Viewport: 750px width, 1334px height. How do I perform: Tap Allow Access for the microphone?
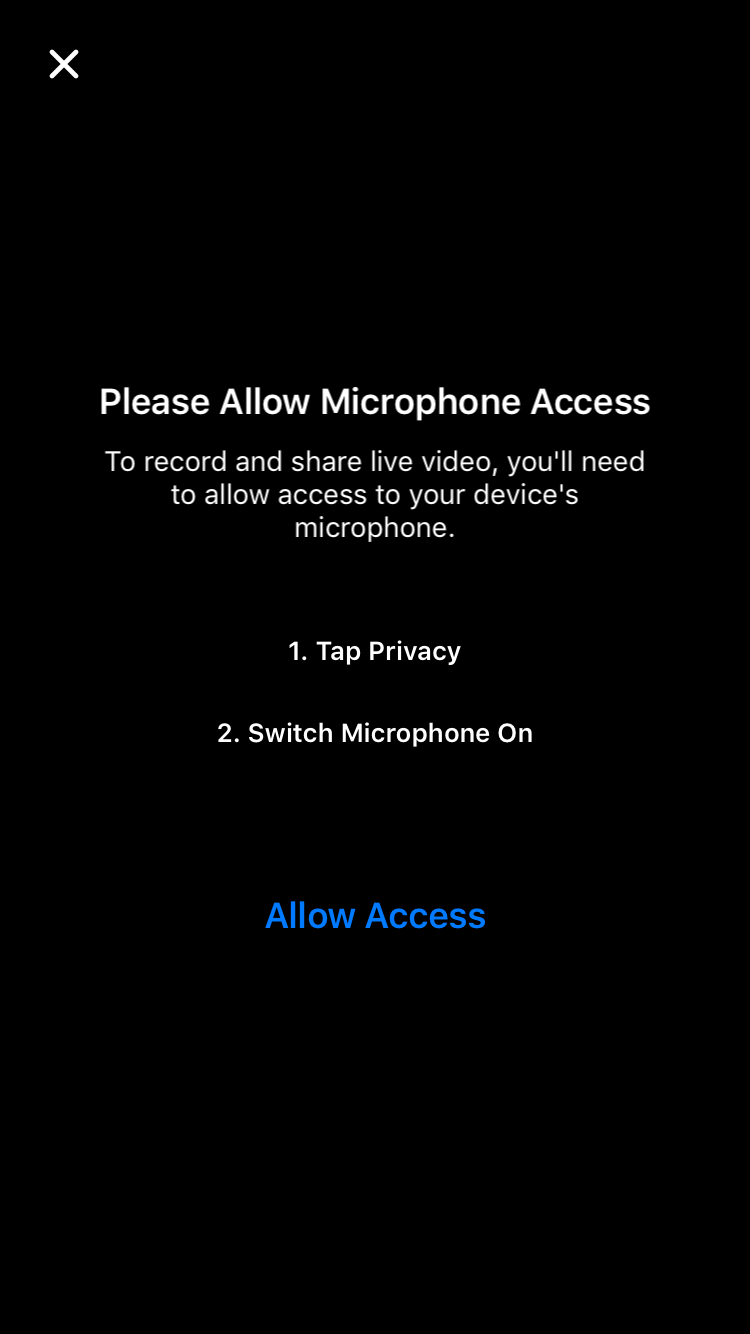pos(375,915)
